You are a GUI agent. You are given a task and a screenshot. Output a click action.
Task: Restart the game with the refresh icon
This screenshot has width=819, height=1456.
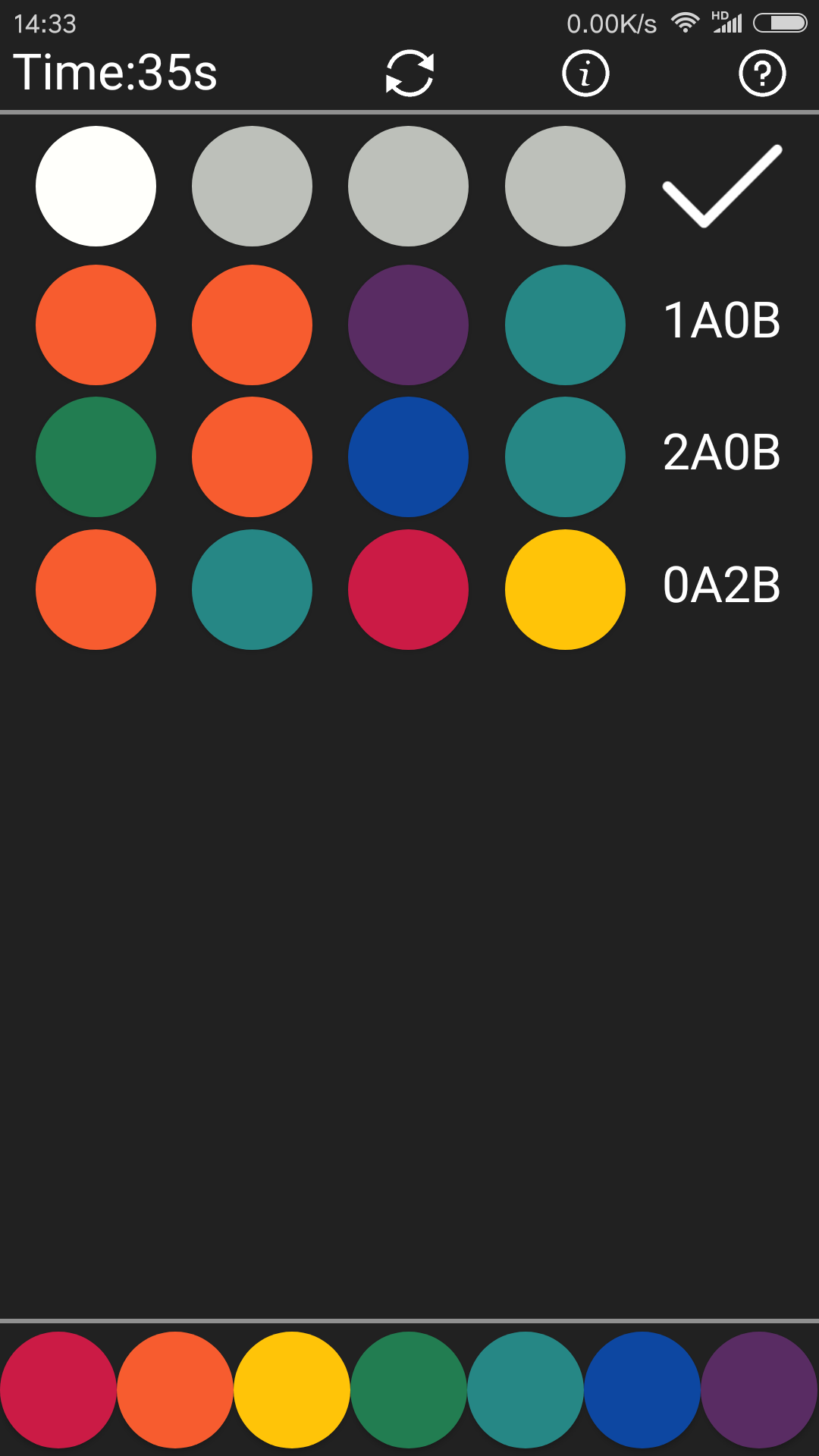click(x=409, y=74)
